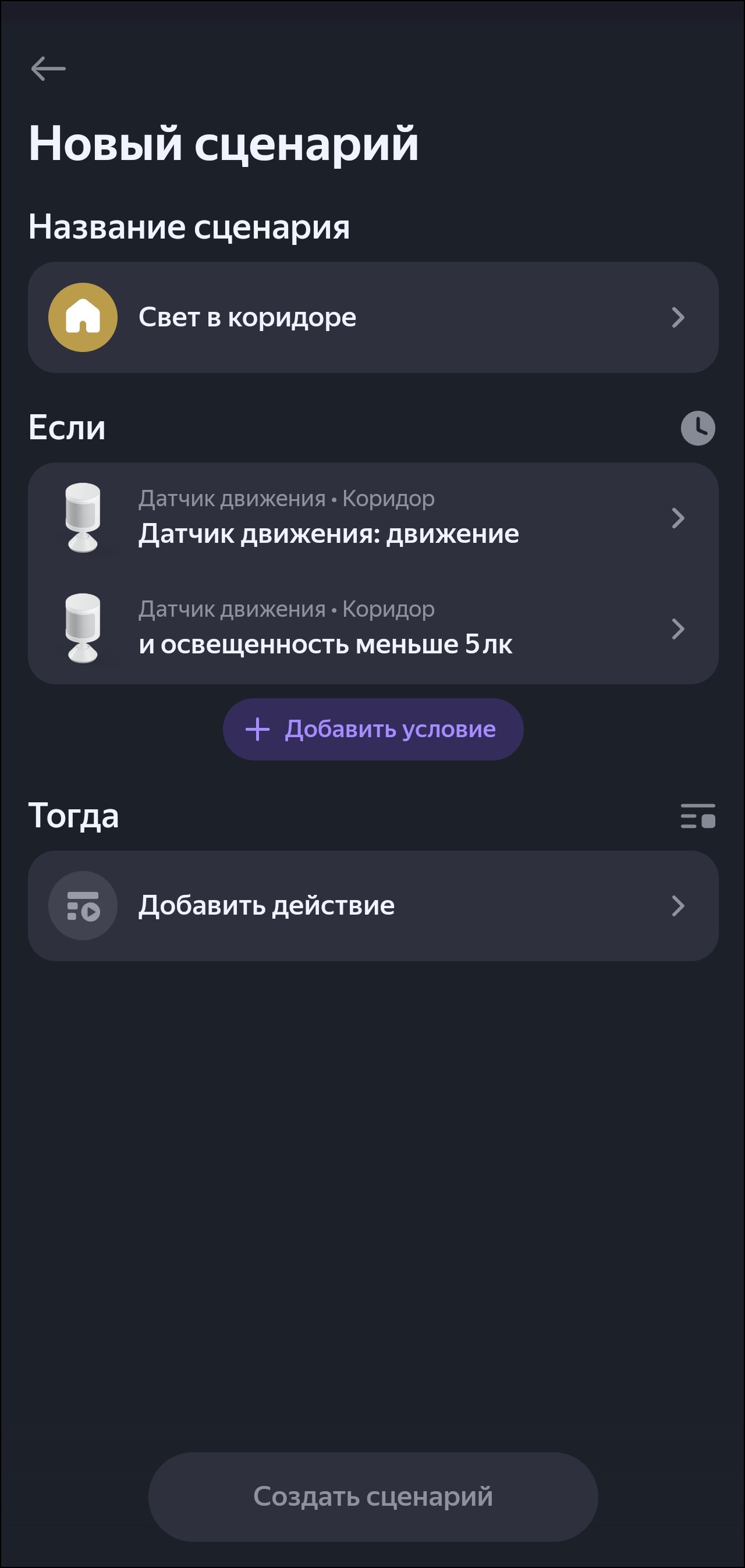Tap "Добавить условие" button
The height and width of the screenshot is (1568, 745).
[373, 729]
